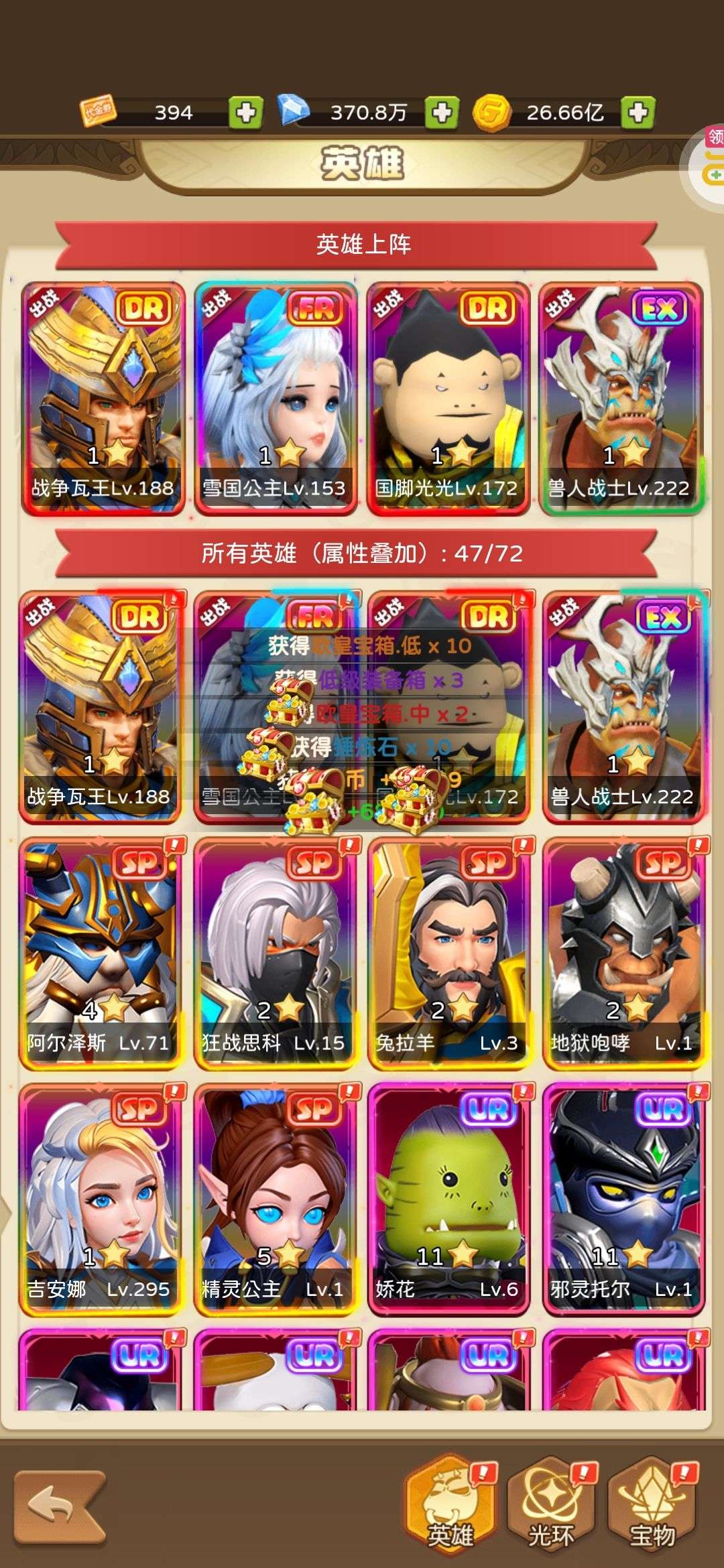
Task: View hero card 地狱咆哮 Lv.1
Action: [623, 954]
